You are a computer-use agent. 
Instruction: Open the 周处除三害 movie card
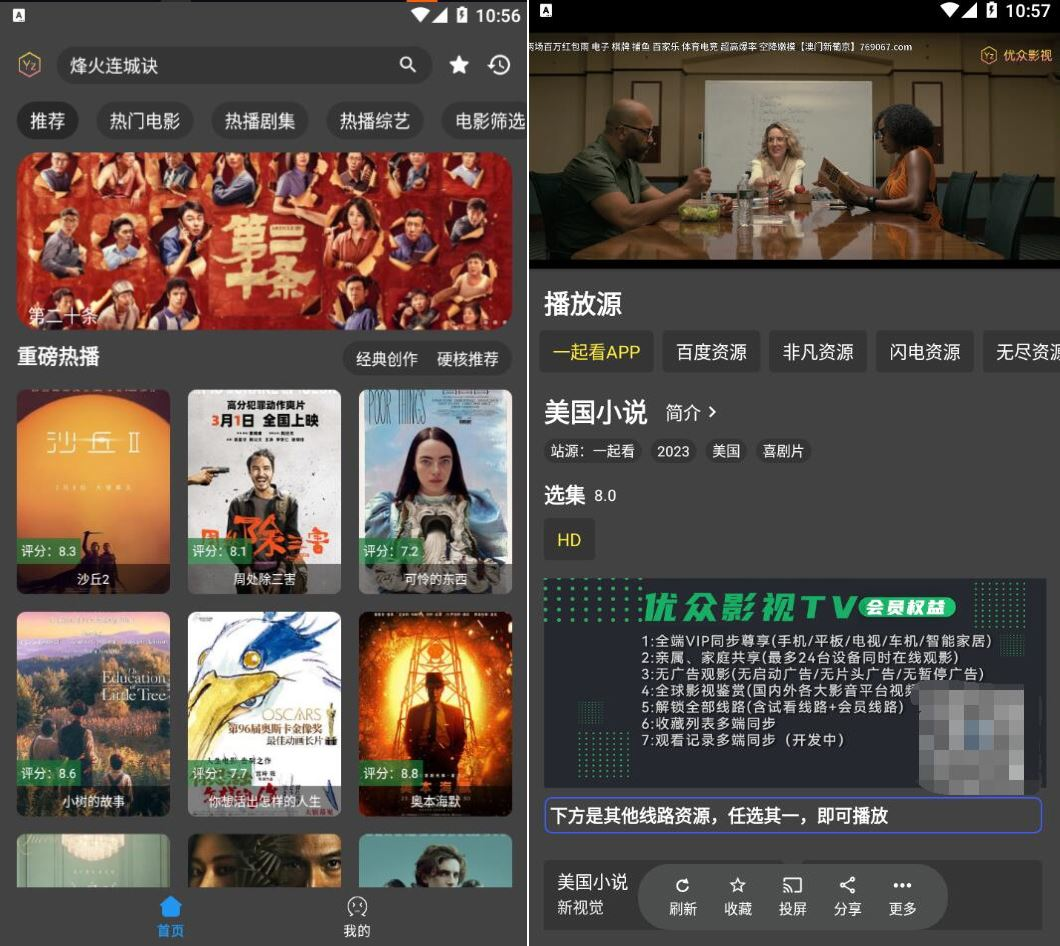pyautogui.click(x=264, y=491)
